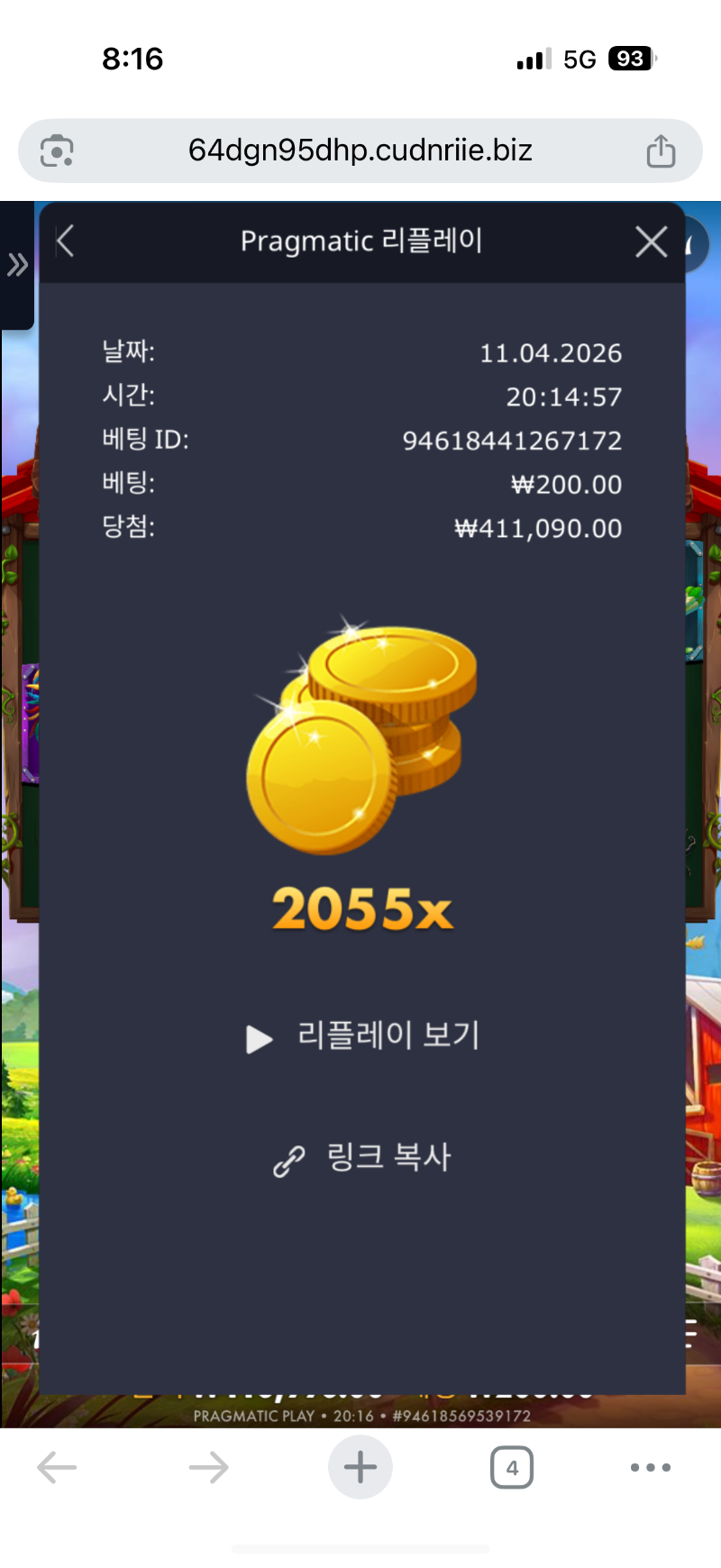Go back in the Pragmatic replay dialog
The width and height of the screenshot is (721, 1568).
(66, 242)
